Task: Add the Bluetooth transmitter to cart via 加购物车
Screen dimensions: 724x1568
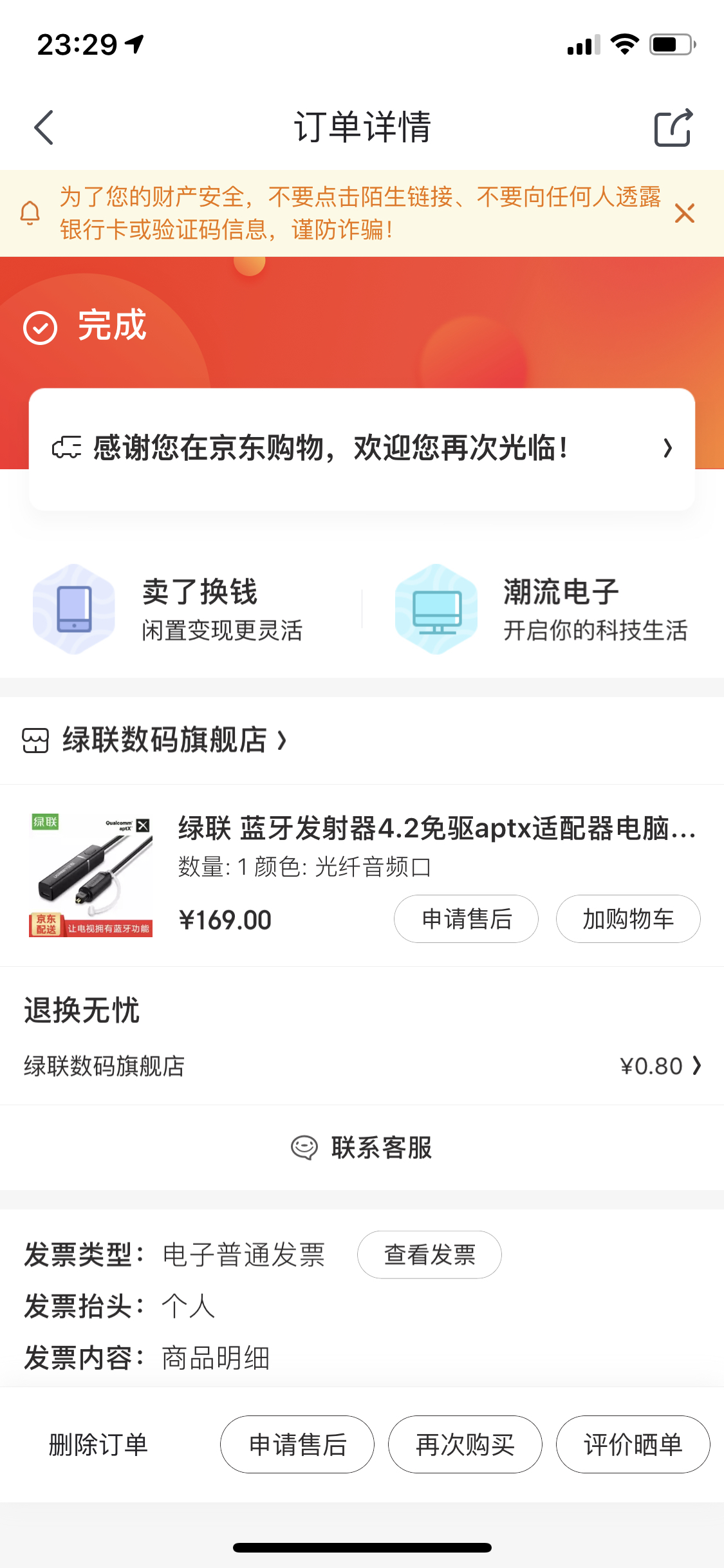Action: (x=628, y=919)
